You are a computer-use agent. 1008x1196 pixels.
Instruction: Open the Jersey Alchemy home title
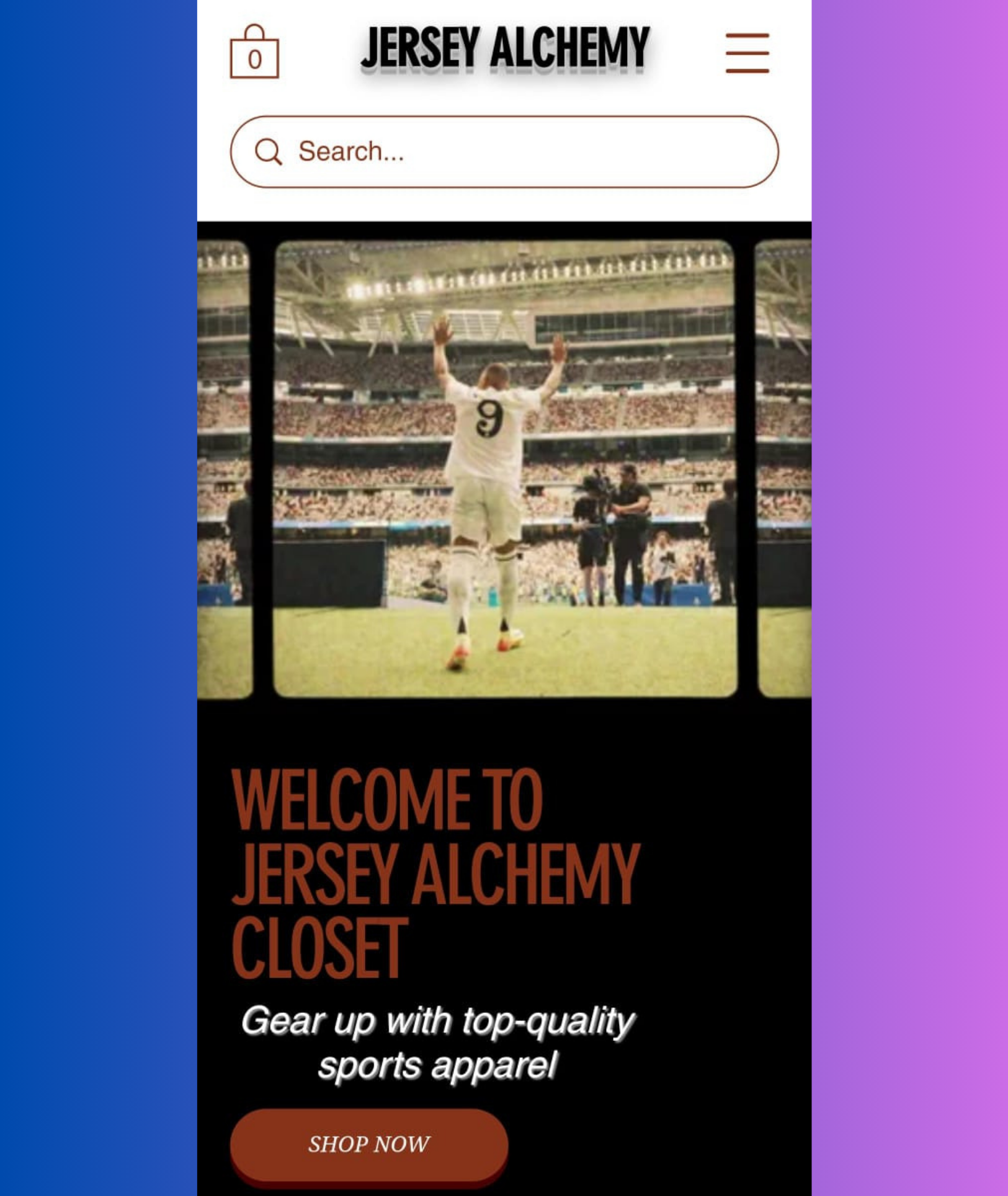point(505,48)
